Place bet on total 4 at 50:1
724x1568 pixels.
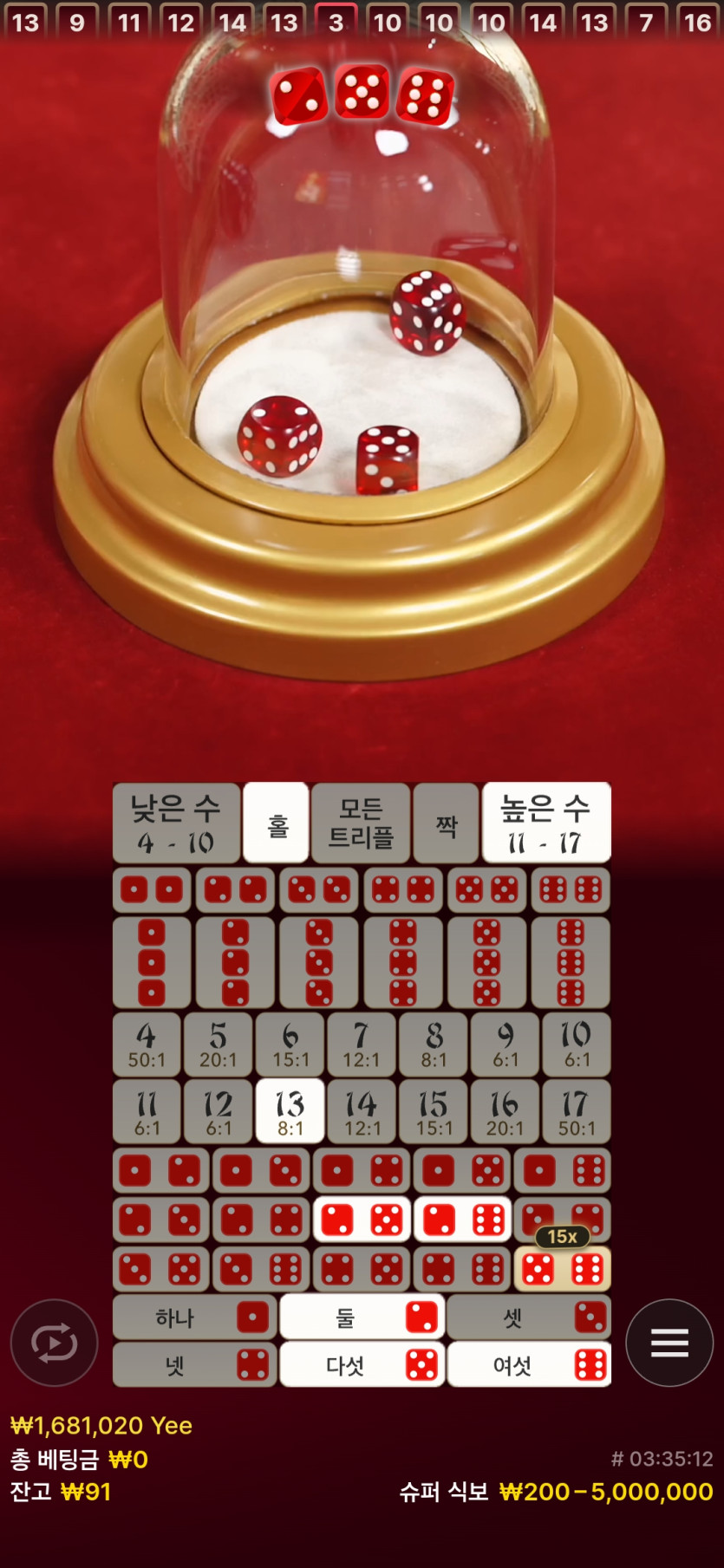[x=147, y=1044]
